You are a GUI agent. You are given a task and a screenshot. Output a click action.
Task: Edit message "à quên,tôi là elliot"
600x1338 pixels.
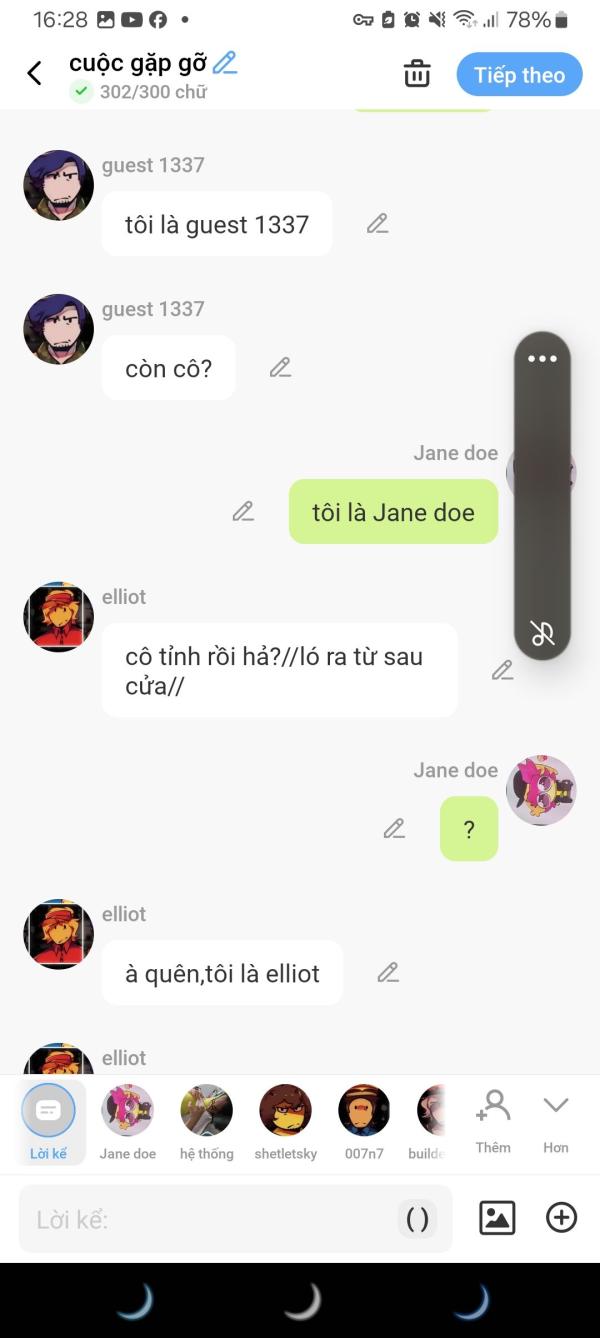(388, 972)
